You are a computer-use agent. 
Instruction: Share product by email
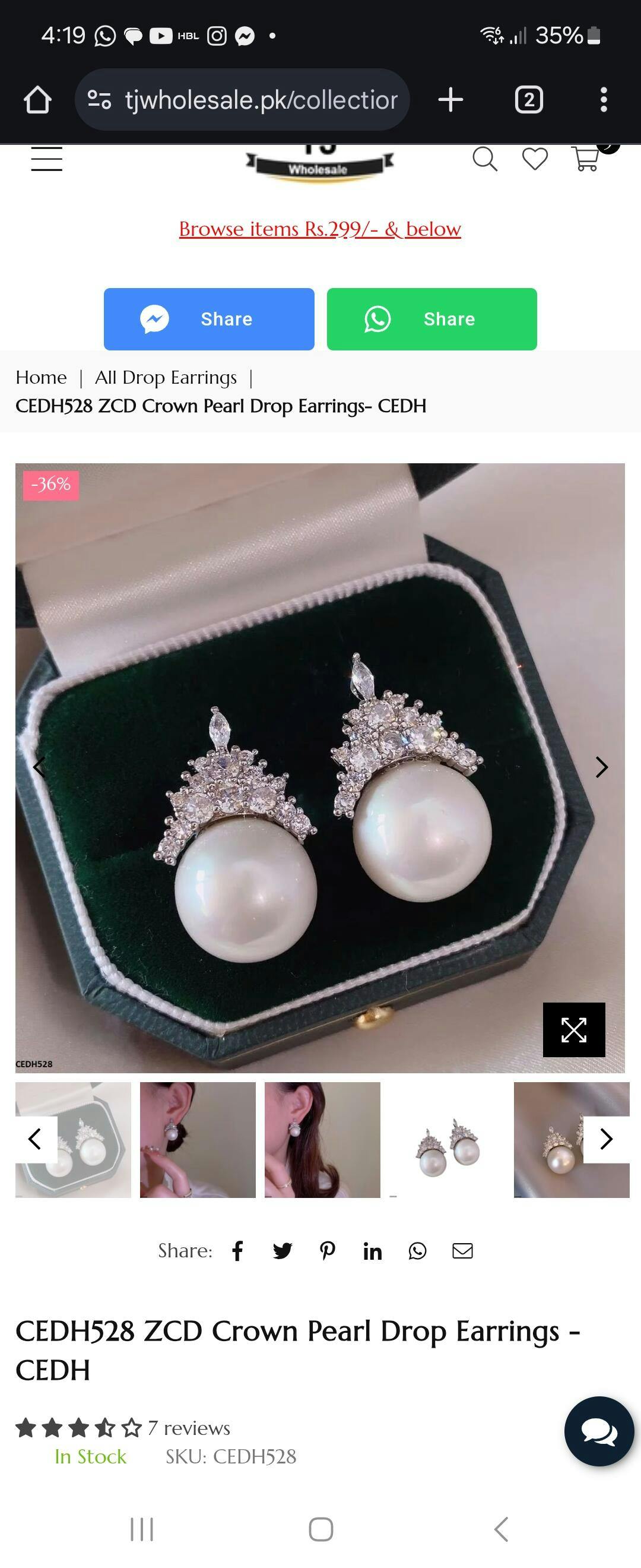tap(462, 1251)
